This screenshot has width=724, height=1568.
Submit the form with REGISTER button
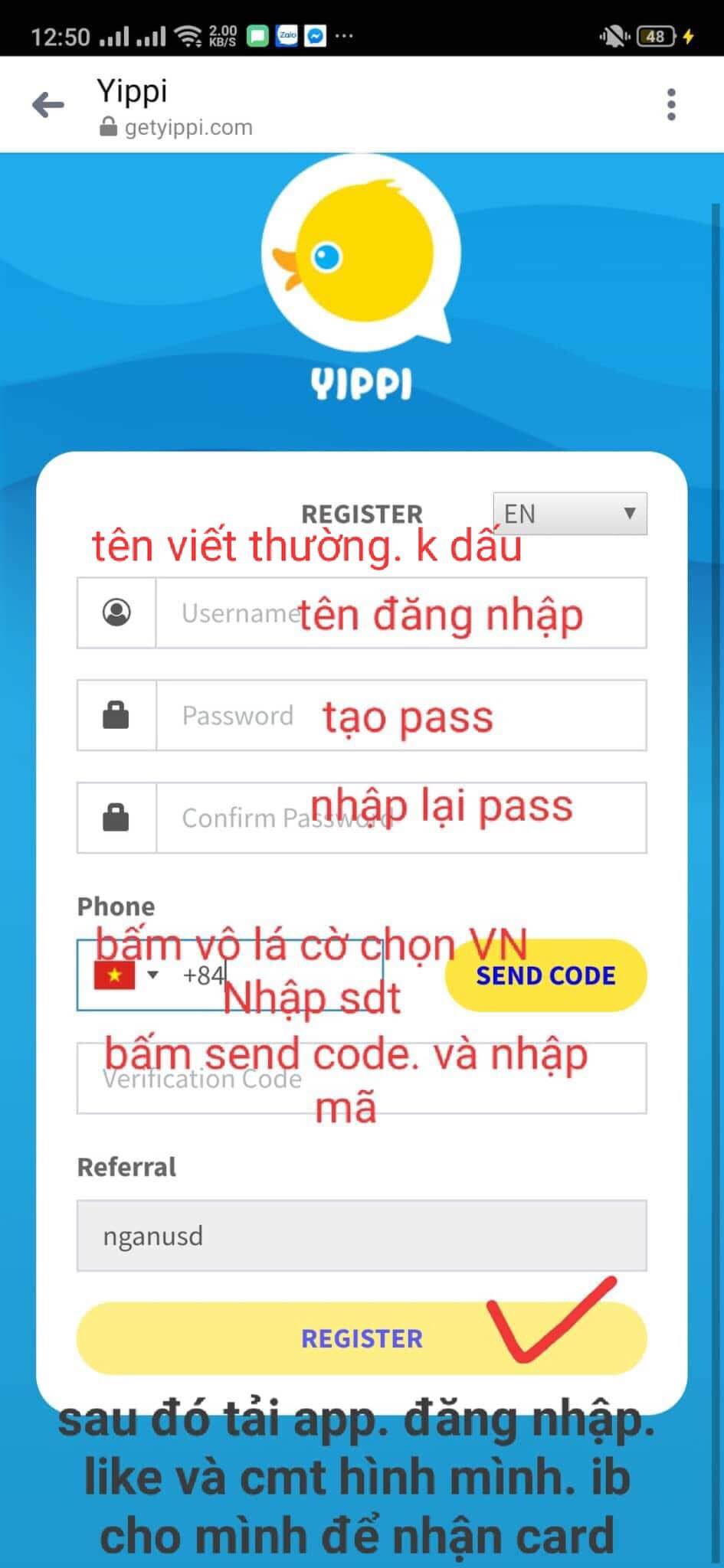click(x=362, y=1338)
